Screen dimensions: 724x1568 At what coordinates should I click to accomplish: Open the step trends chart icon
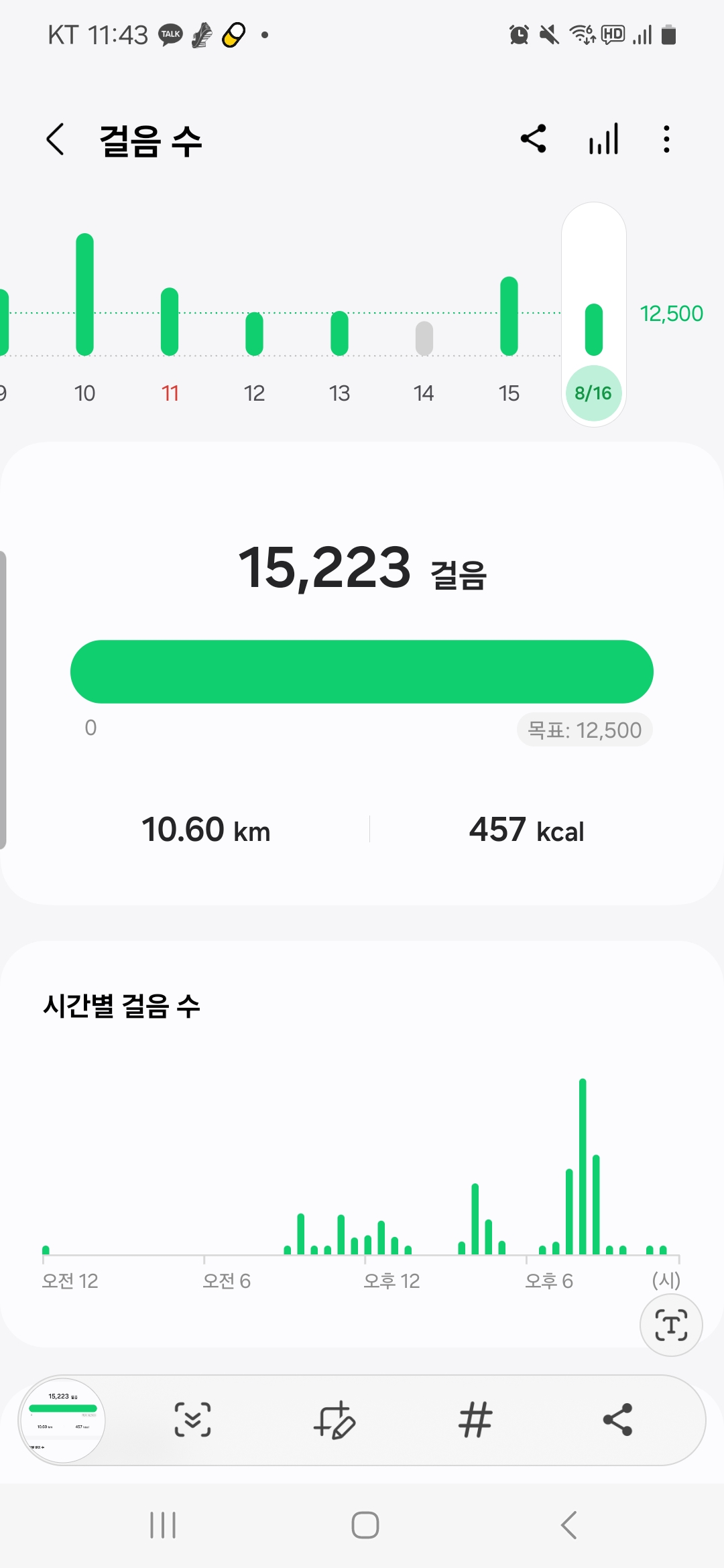click(x=603, y=139)
